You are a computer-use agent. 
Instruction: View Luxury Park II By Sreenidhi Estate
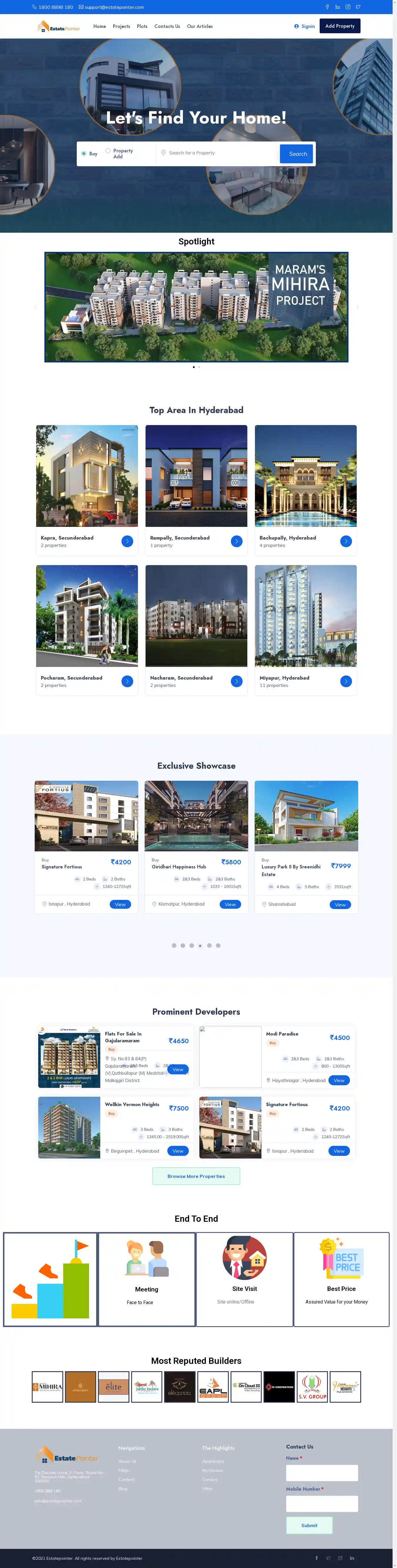340,905
